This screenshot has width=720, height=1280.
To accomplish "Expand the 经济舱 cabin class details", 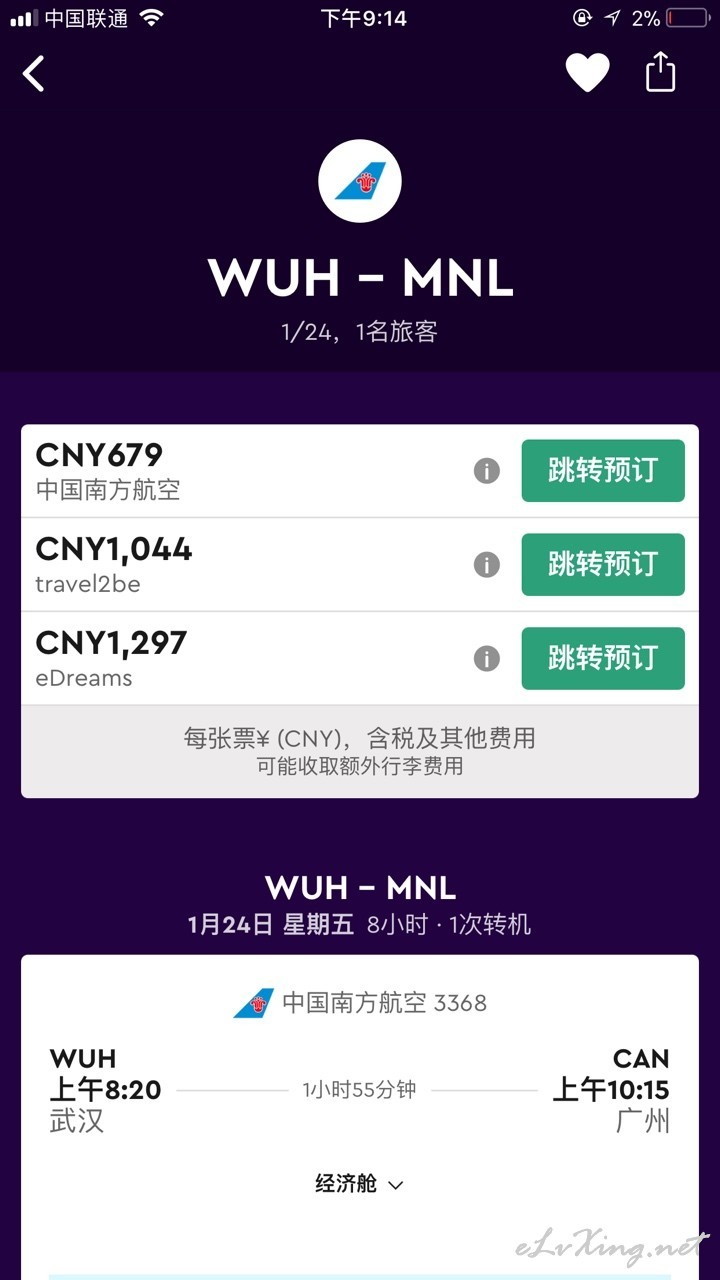I will coord(360,1184).
